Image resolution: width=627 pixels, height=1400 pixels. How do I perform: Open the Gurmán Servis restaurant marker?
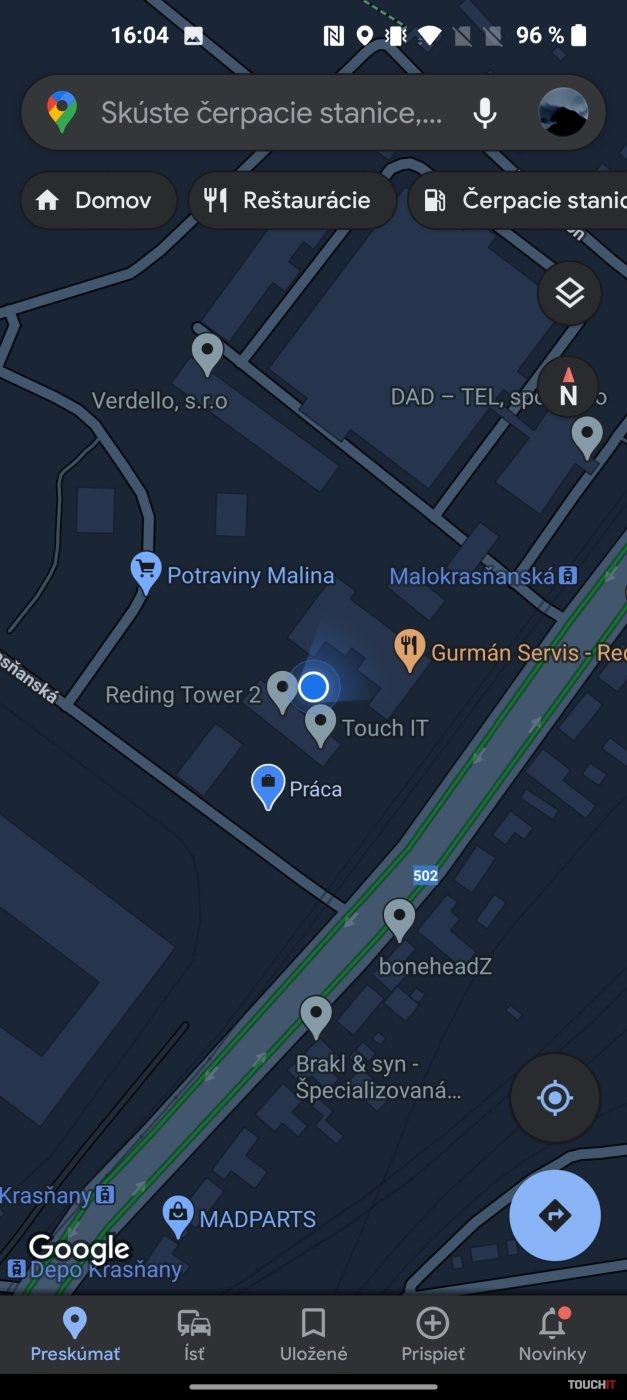[408, 650]
